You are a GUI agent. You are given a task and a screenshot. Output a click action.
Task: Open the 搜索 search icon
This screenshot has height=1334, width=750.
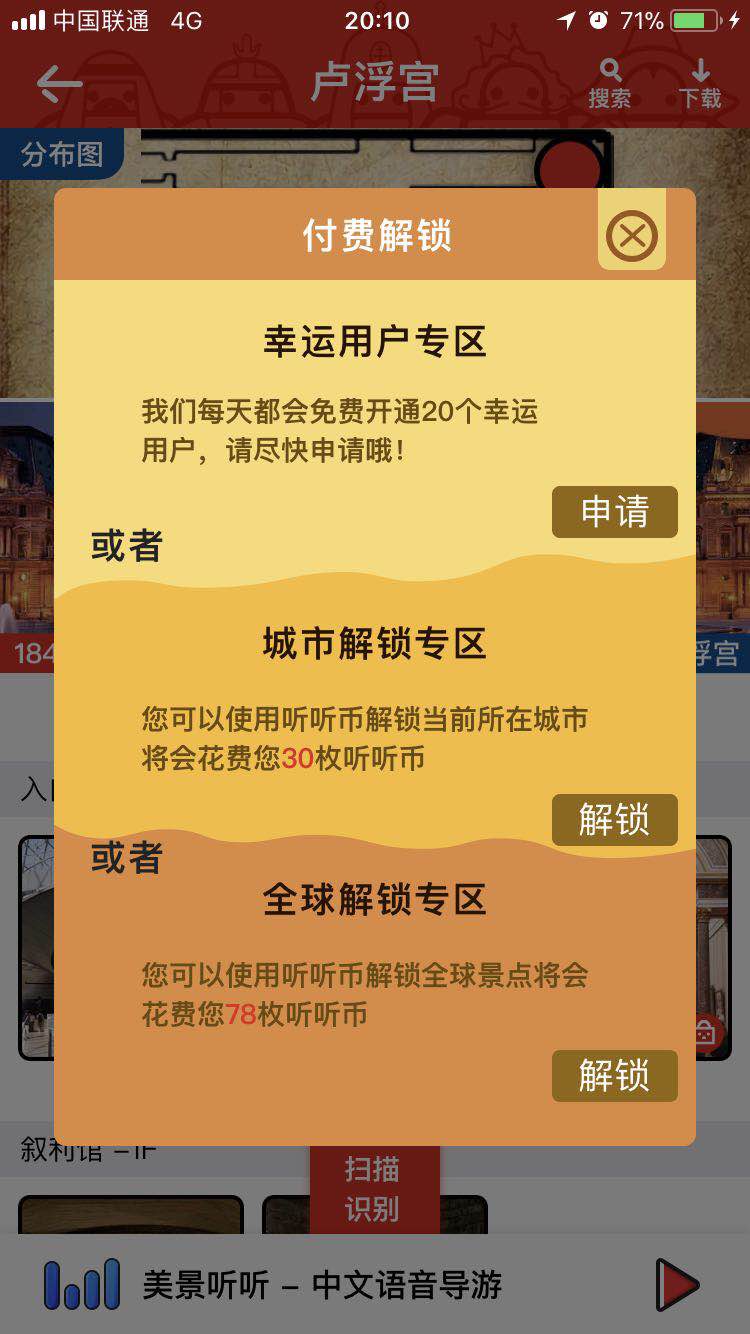(x=610, y=84)
